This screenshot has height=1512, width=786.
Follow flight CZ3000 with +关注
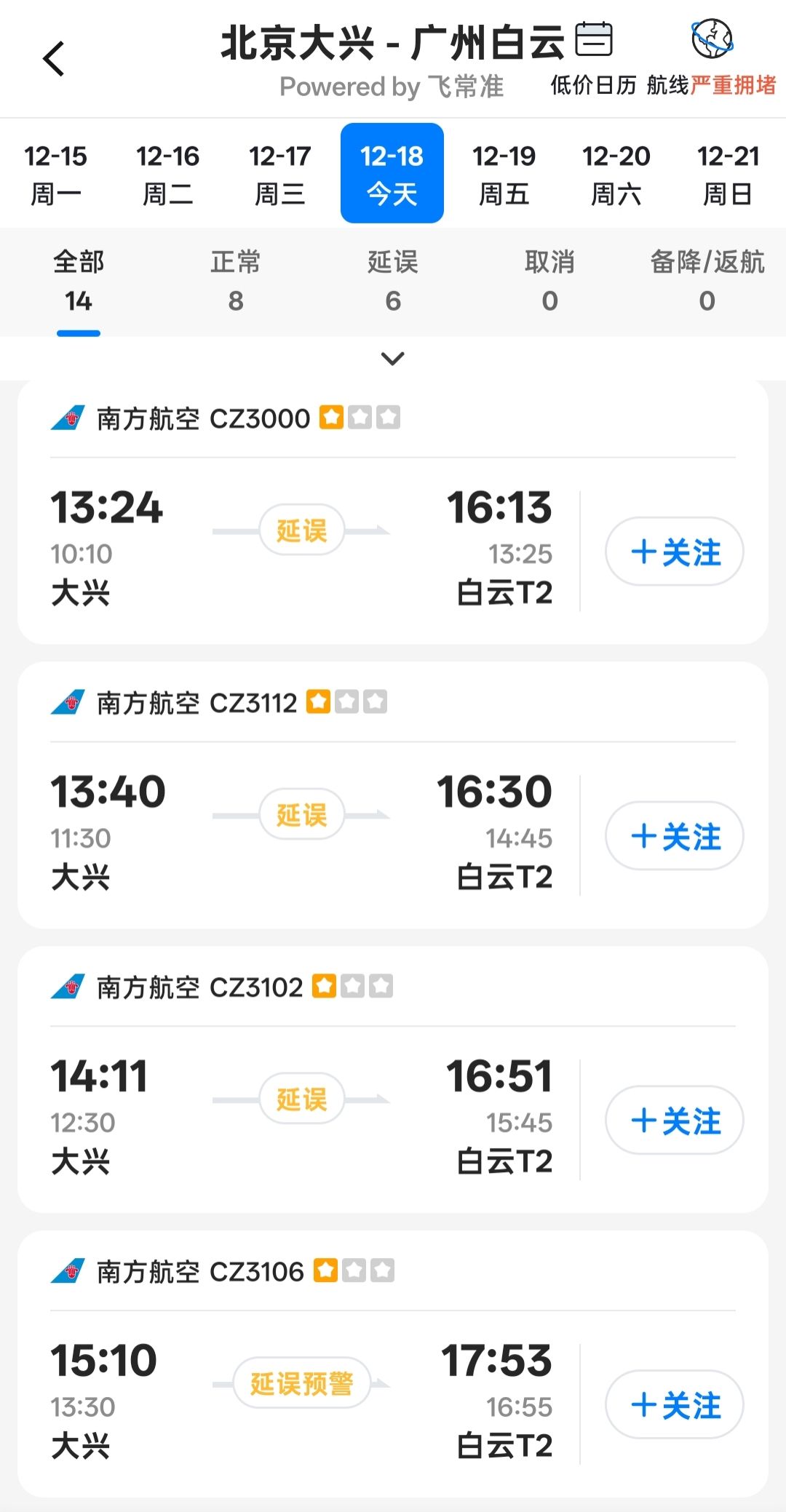pyautogui.click(x=675, y=552)
